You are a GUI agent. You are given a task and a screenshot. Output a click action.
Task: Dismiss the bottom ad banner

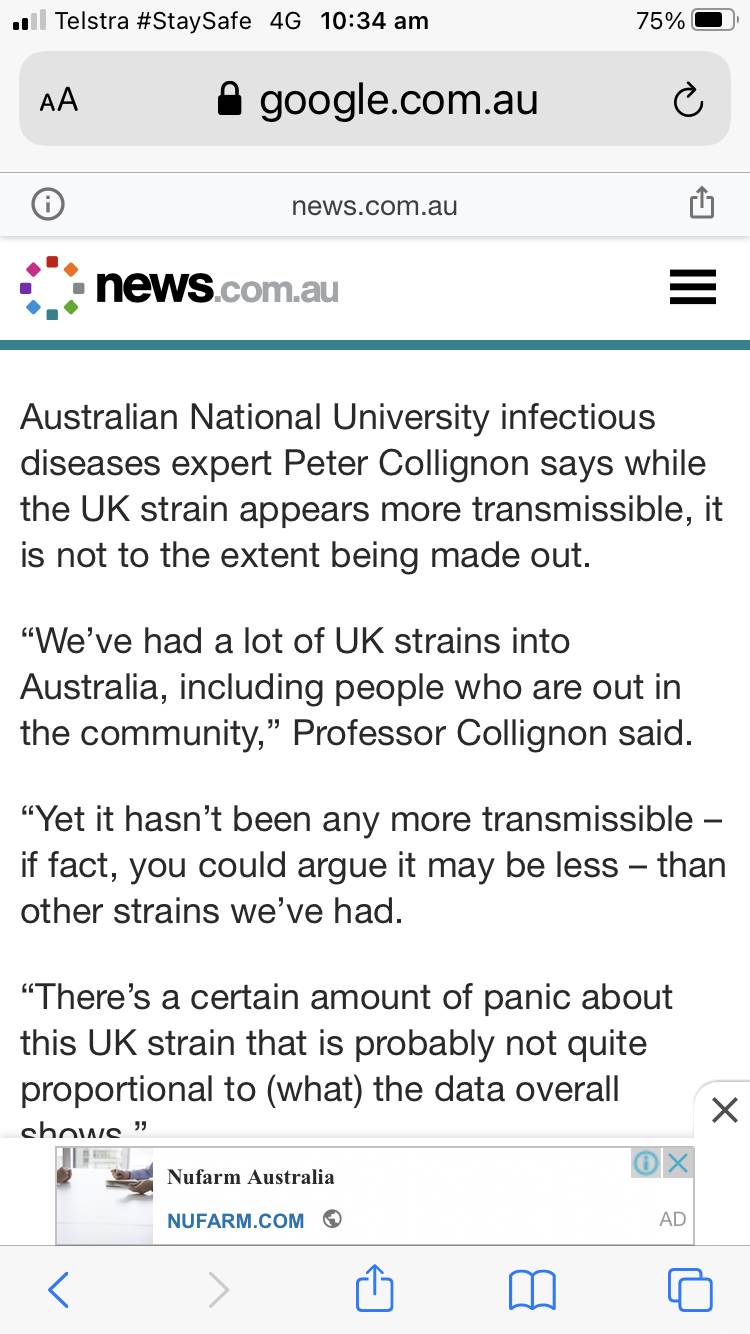(724, 1109)
